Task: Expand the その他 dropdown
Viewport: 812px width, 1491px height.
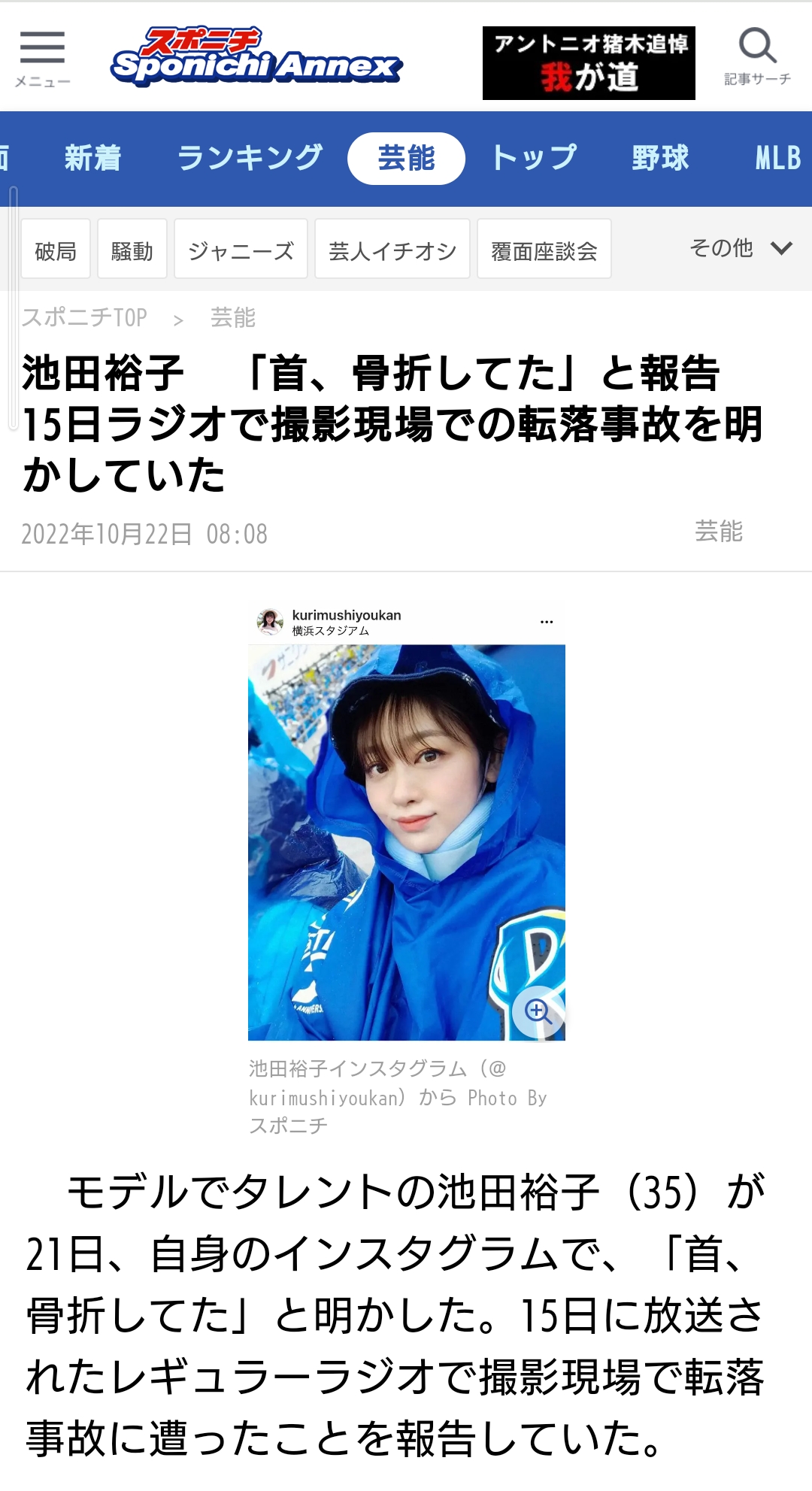Action: pyautogui.click(x=741, y=248)
